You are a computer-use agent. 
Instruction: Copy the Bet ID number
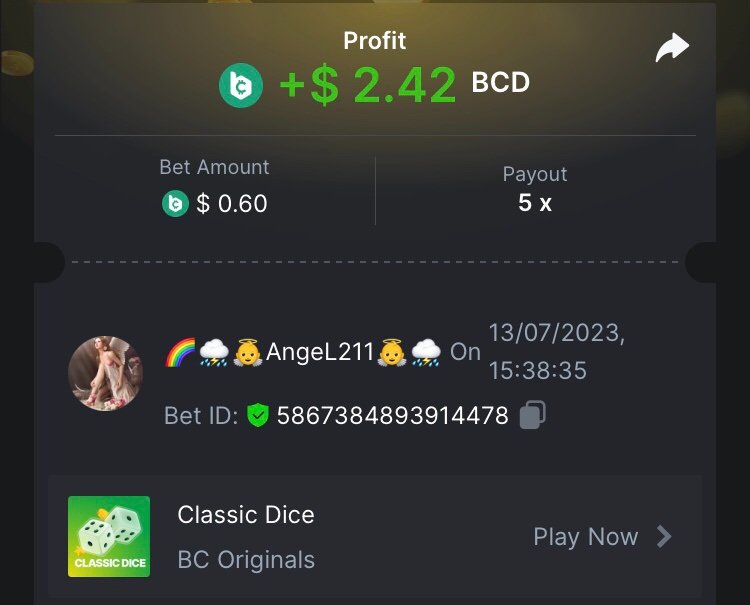(x=533, y=415)
